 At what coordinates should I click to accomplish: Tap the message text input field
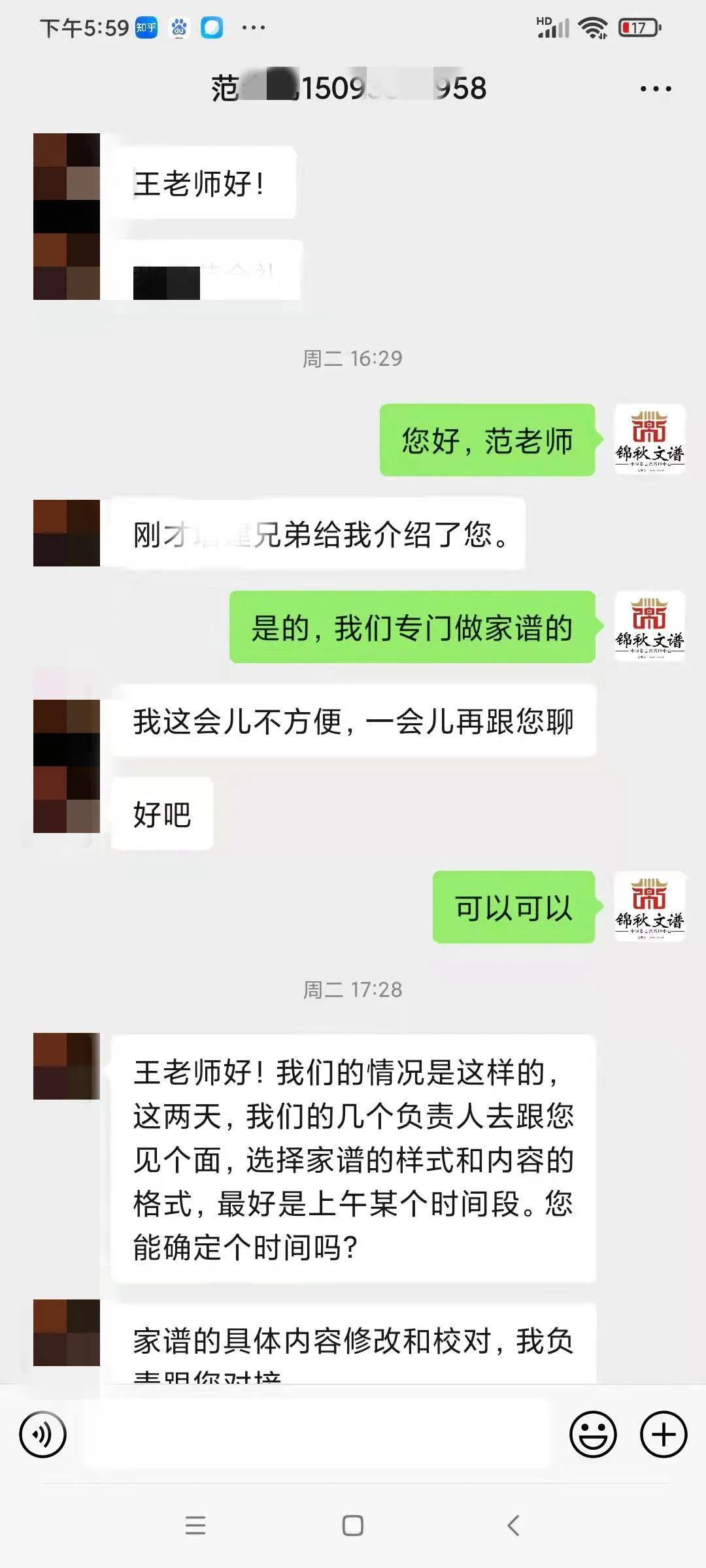[317, 1434]
